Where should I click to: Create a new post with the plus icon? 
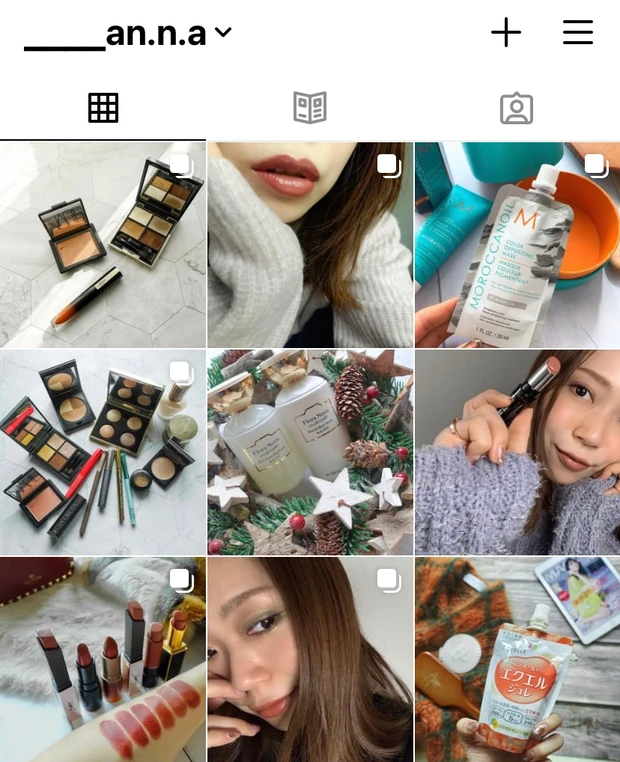coord(506,33)
